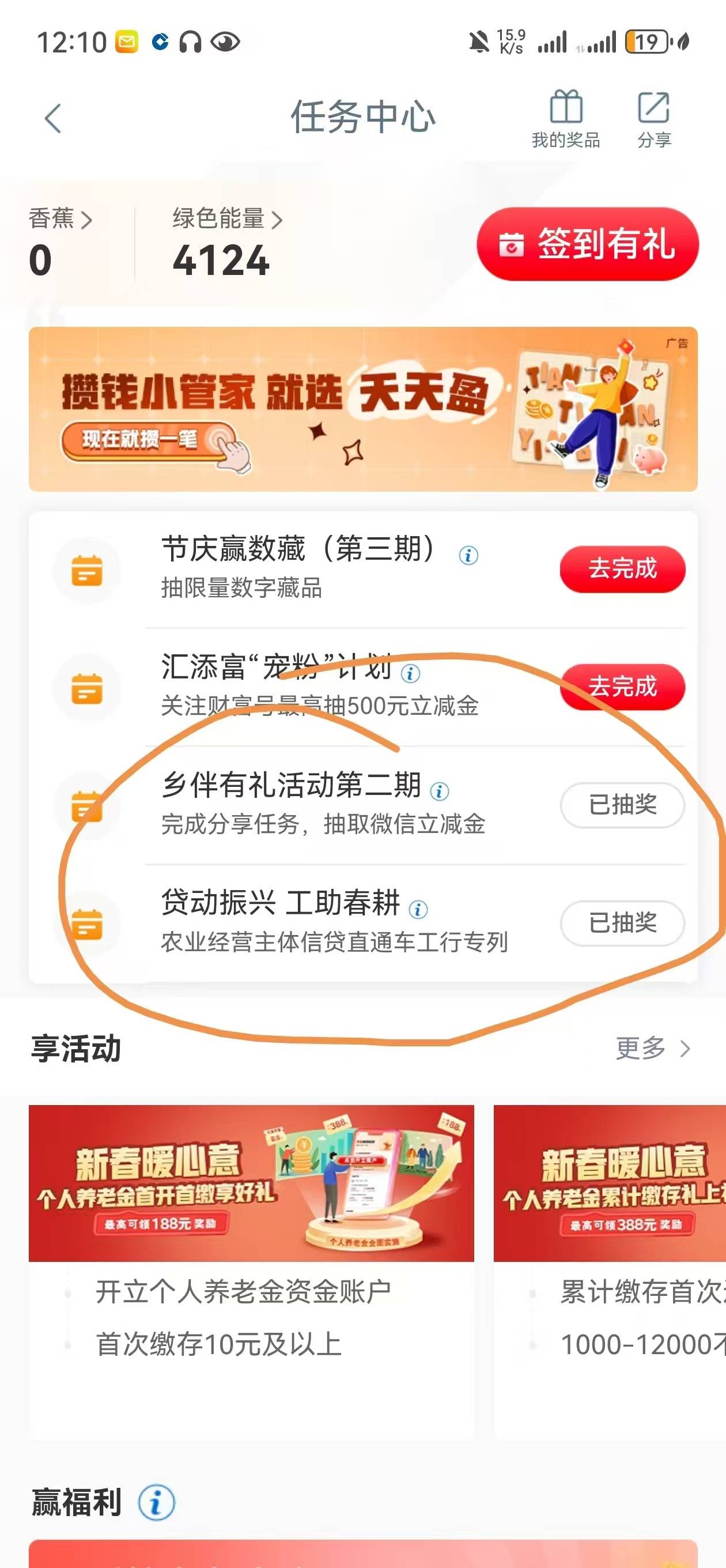Tap the info icon next to 赢福利
726x1568 pixels.
(x=156, y=1503)
